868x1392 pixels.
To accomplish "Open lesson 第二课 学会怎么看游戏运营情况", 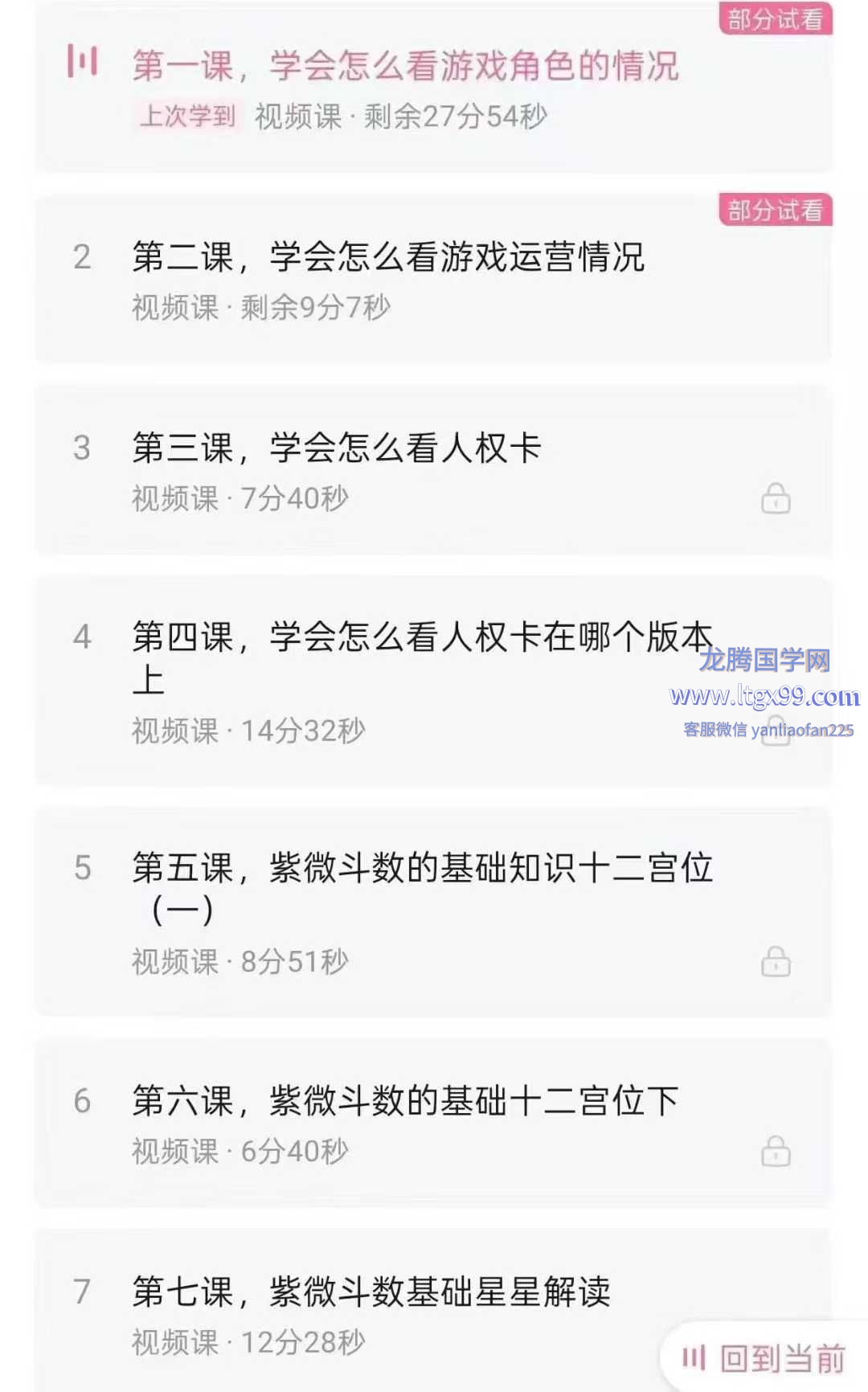I will pyautogui.click(x=433, y=280).
